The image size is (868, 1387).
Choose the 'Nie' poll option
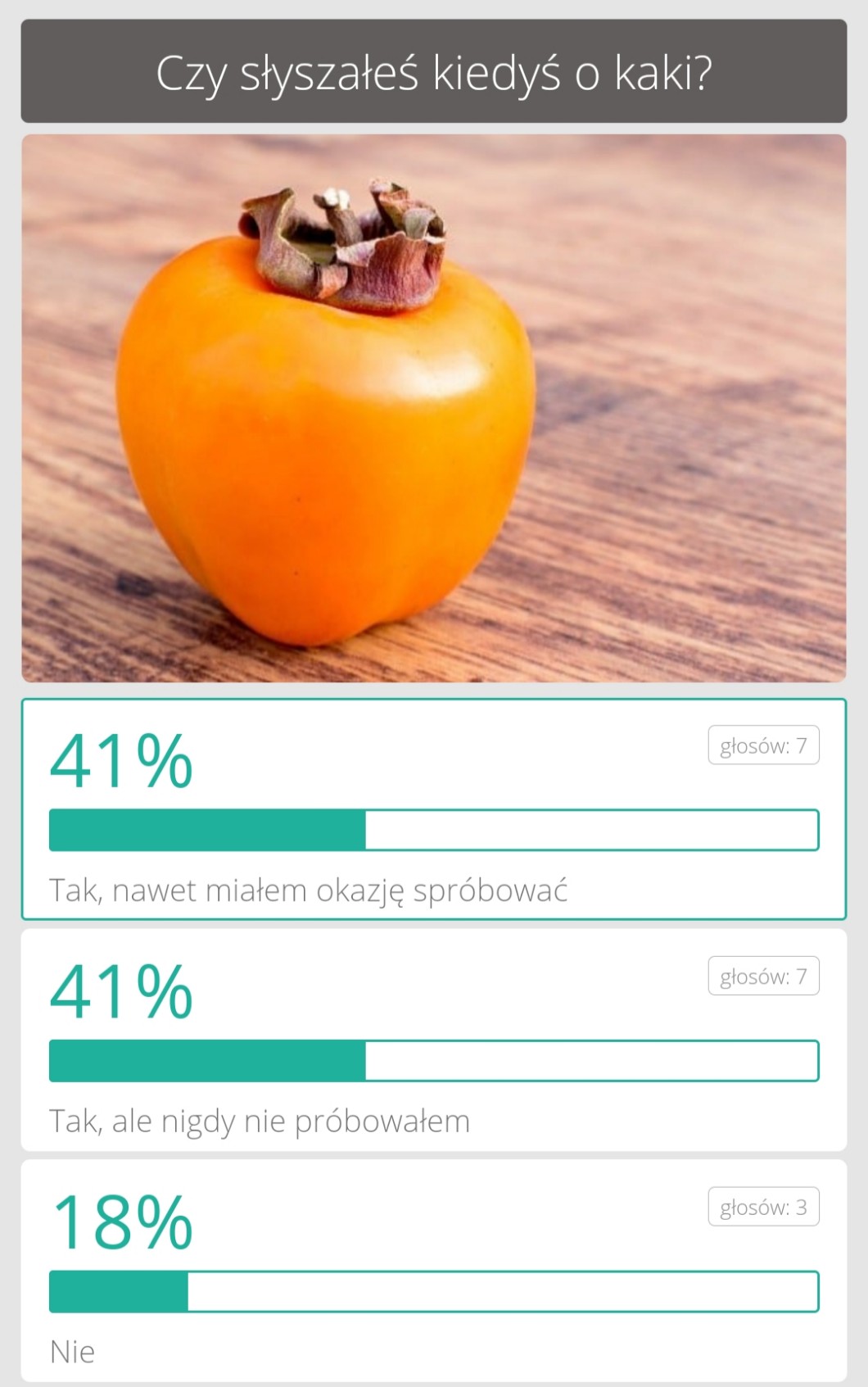tap(72, 1352)
